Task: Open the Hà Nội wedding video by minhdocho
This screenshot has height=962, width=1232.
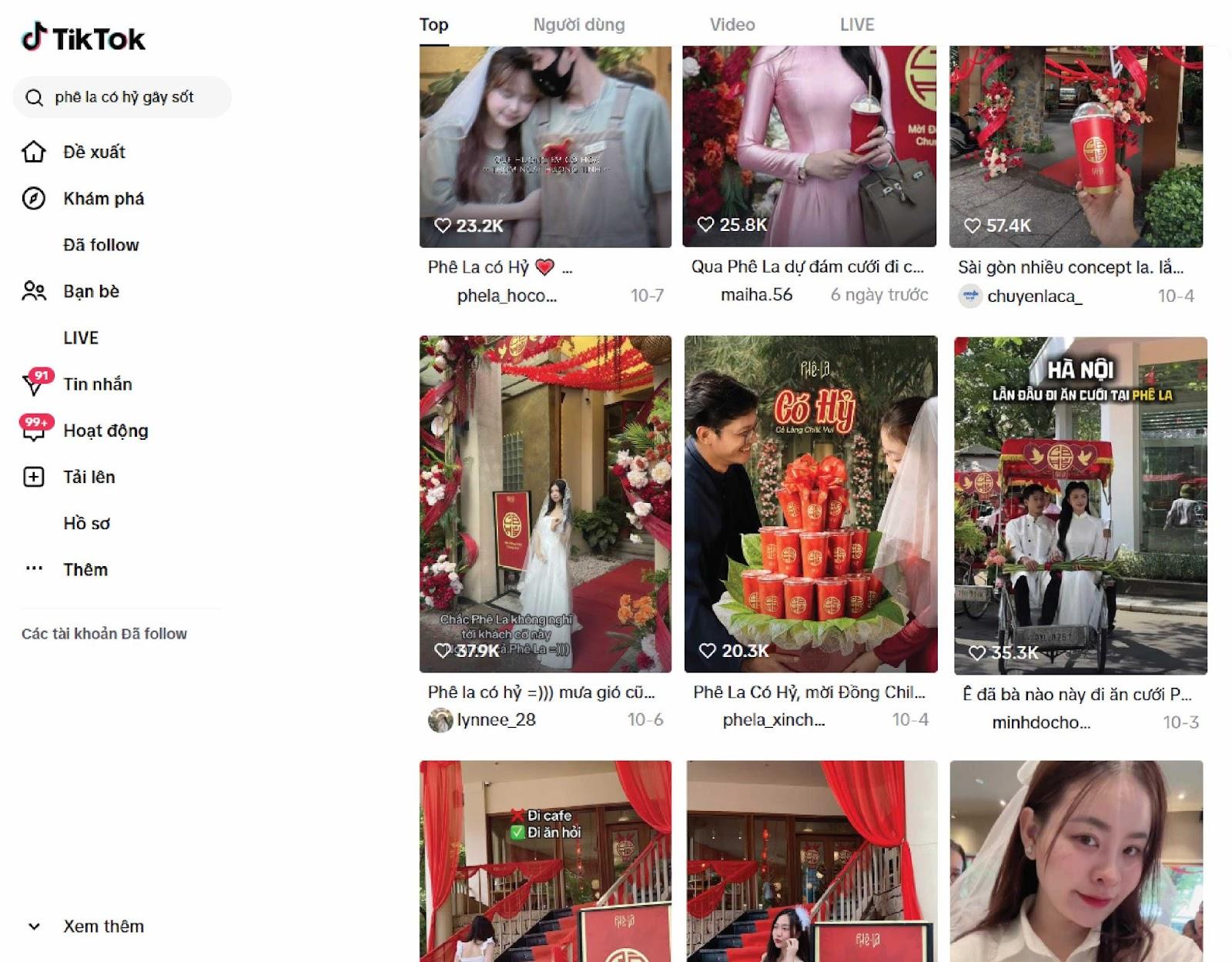Action: pos(1080,505)
